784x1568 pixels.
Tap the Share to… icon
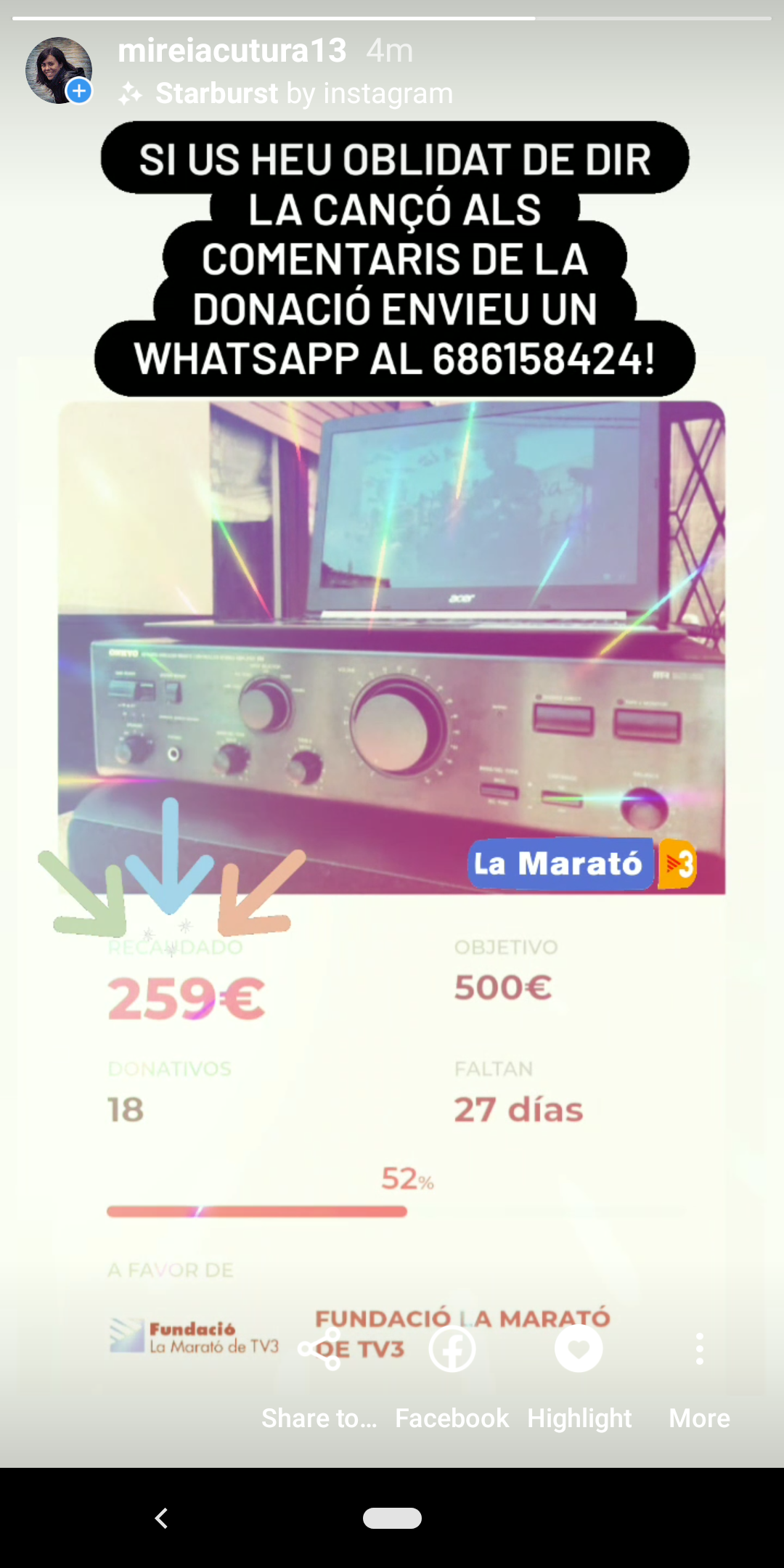[x=319, y=1350]
